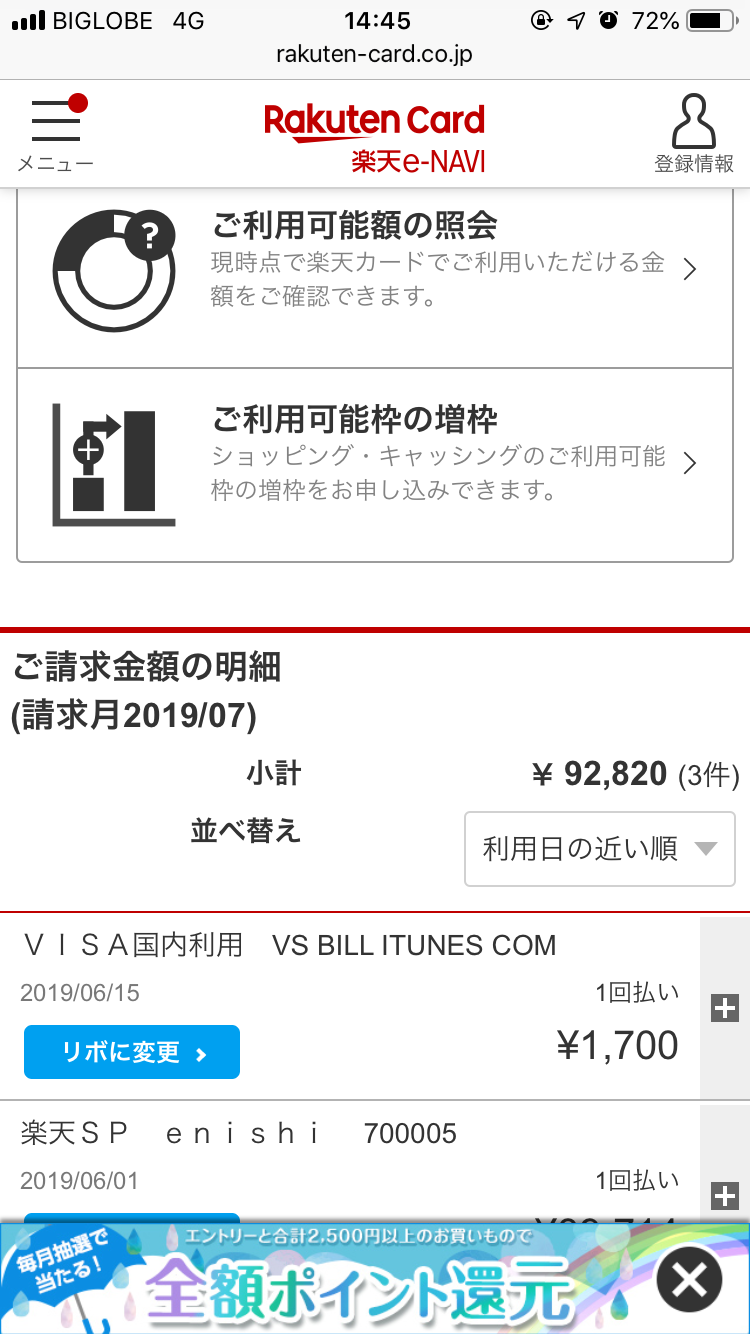Dismiss the 全額ポイント還元 banner
The image size is (750, 1334).
[x=690, y=1279]
